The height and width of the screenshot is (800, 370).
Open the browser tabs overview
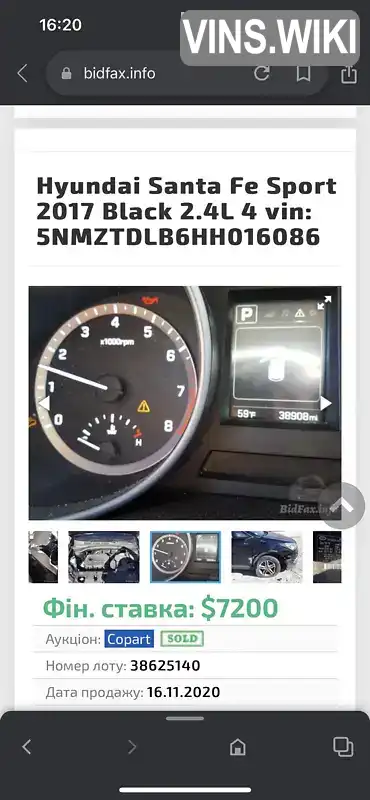tap(343, 747)
